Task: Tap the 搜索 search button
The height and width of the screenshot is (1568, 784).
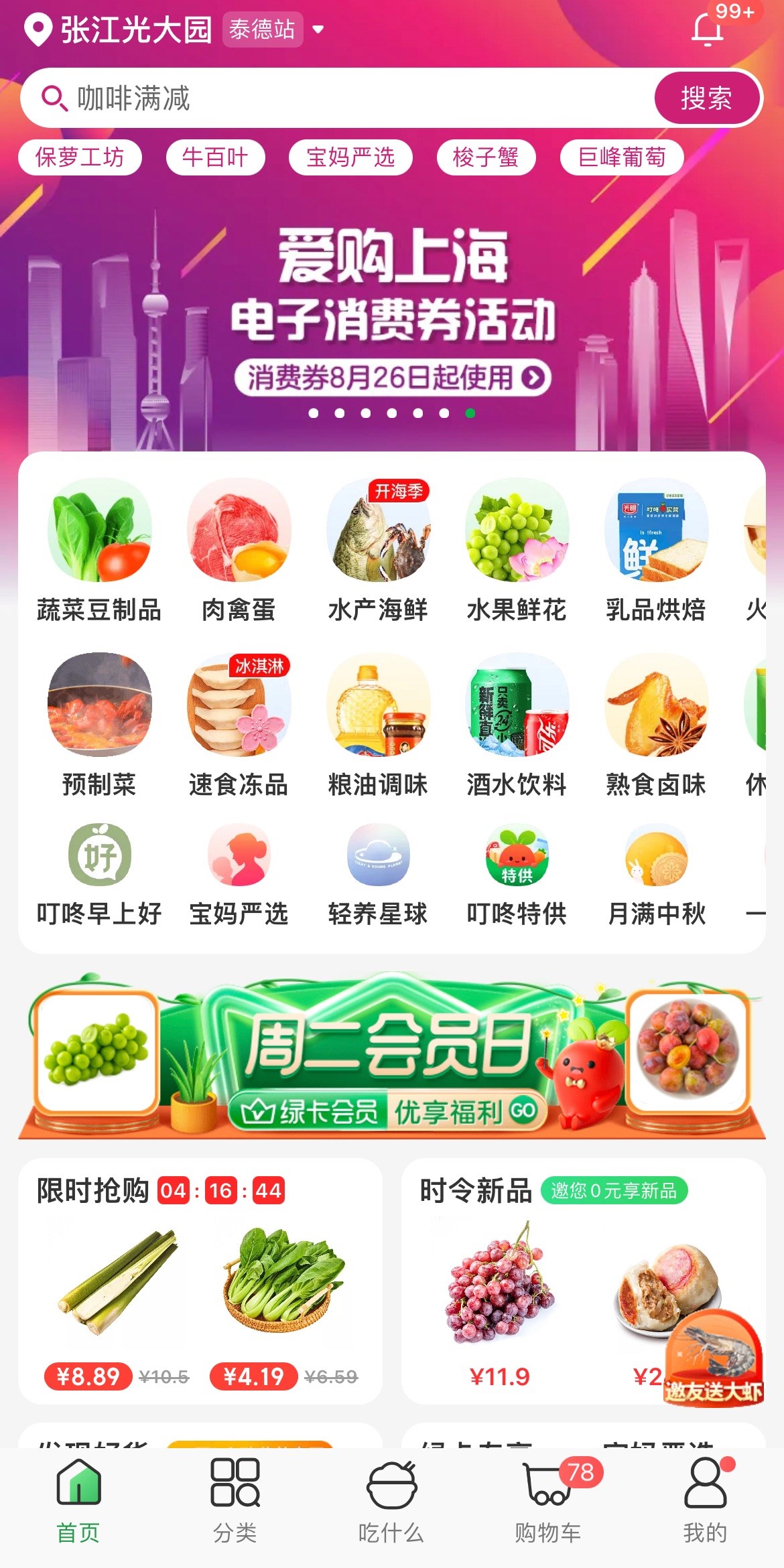Action: [x=707, y=98]
